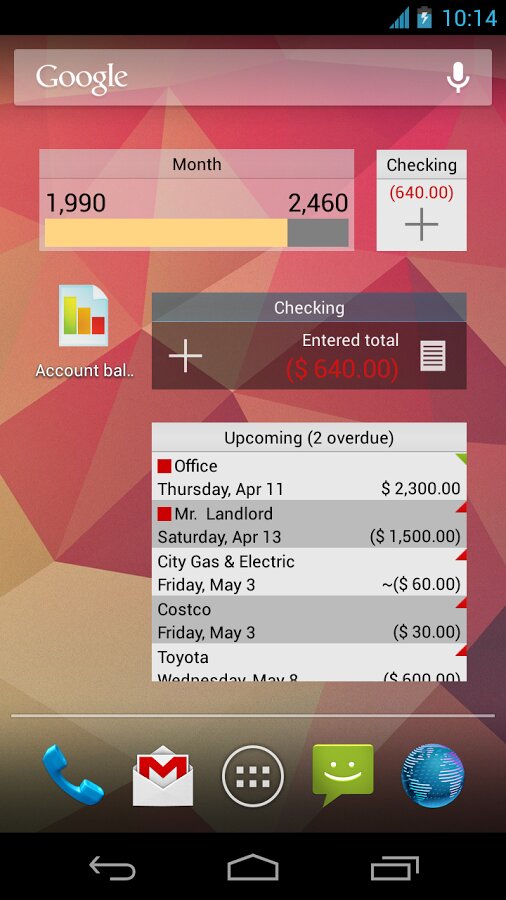This screenshot has height=900, width=506.
Task: Open the app drawer
Action: click(x=253, y=775)
